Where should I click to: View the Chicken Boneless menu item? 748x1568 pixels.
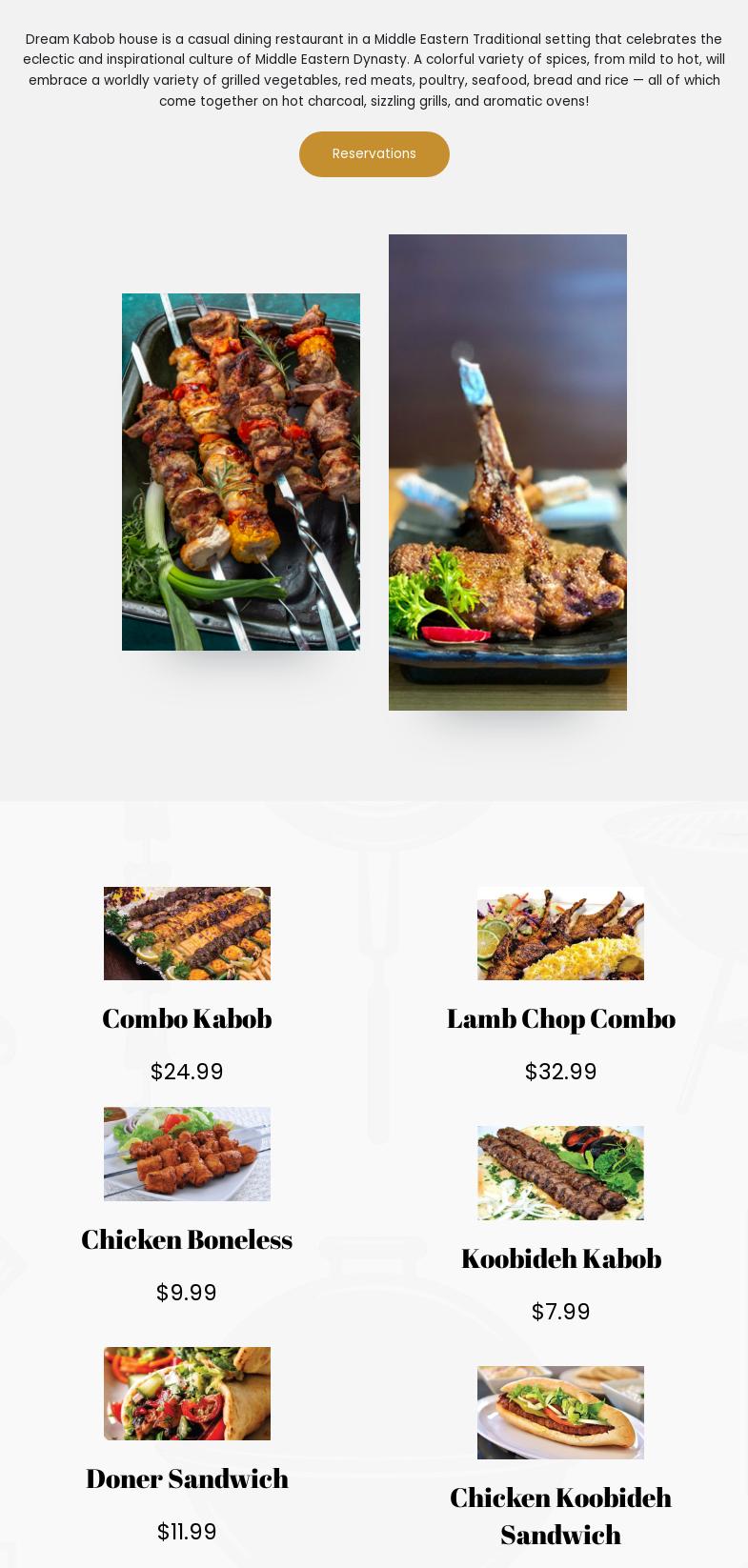[x=187, y=1239]
